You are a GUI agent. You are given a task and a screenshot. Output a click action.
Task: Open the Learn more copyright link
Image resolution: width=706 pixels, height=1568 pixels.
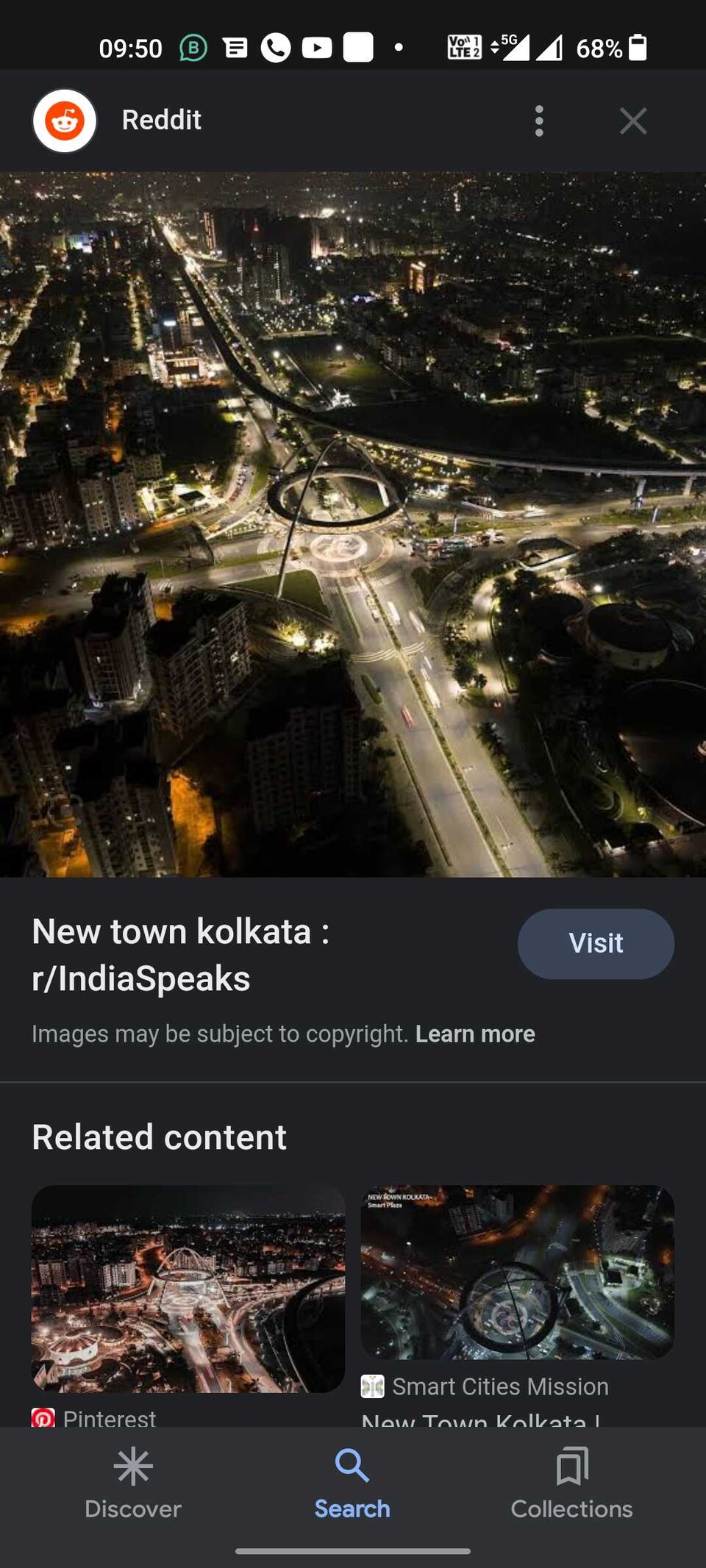click(x=475, y=1034)
